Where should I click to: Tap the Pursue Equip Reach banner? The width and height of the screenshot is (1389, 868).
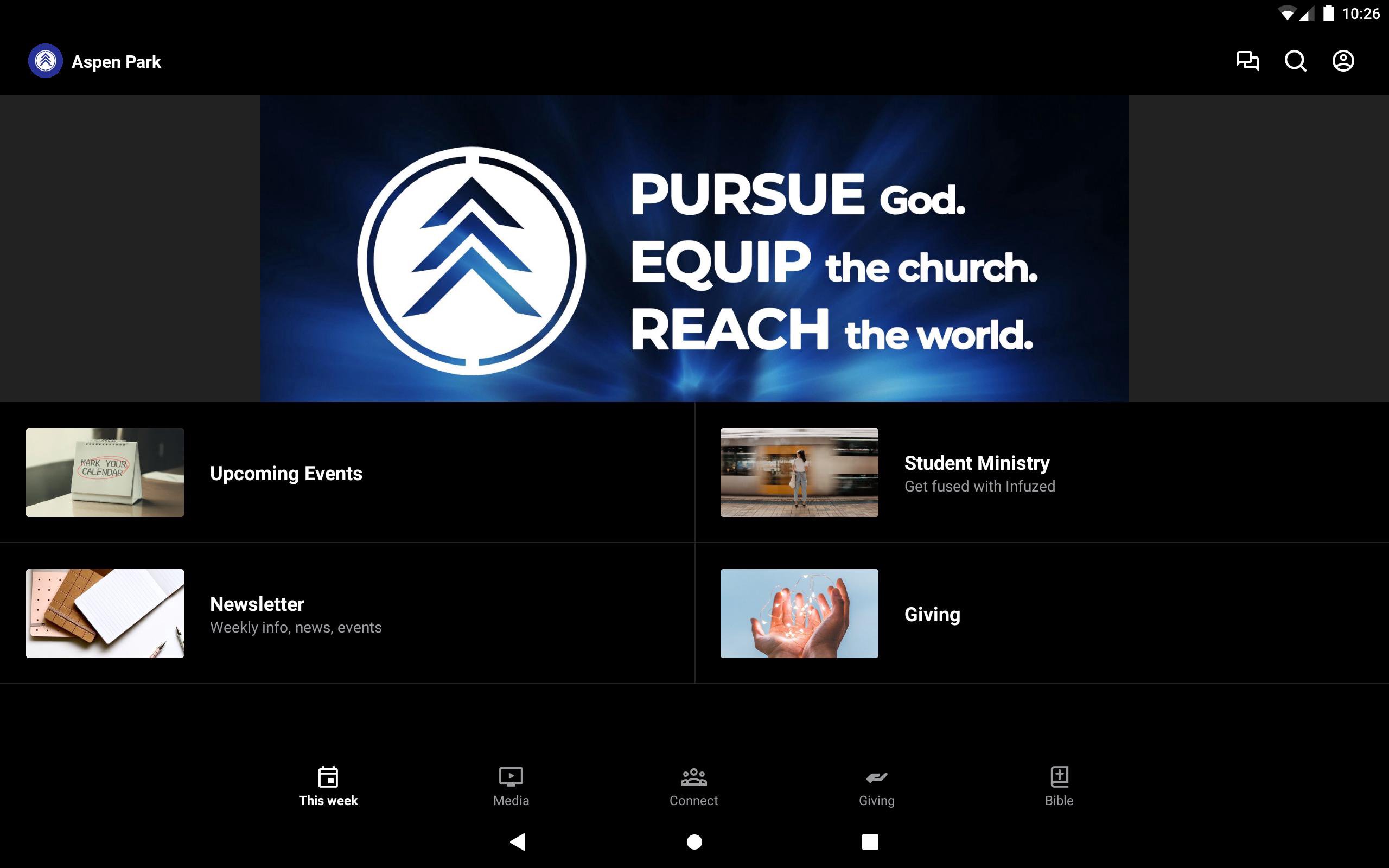694,248
